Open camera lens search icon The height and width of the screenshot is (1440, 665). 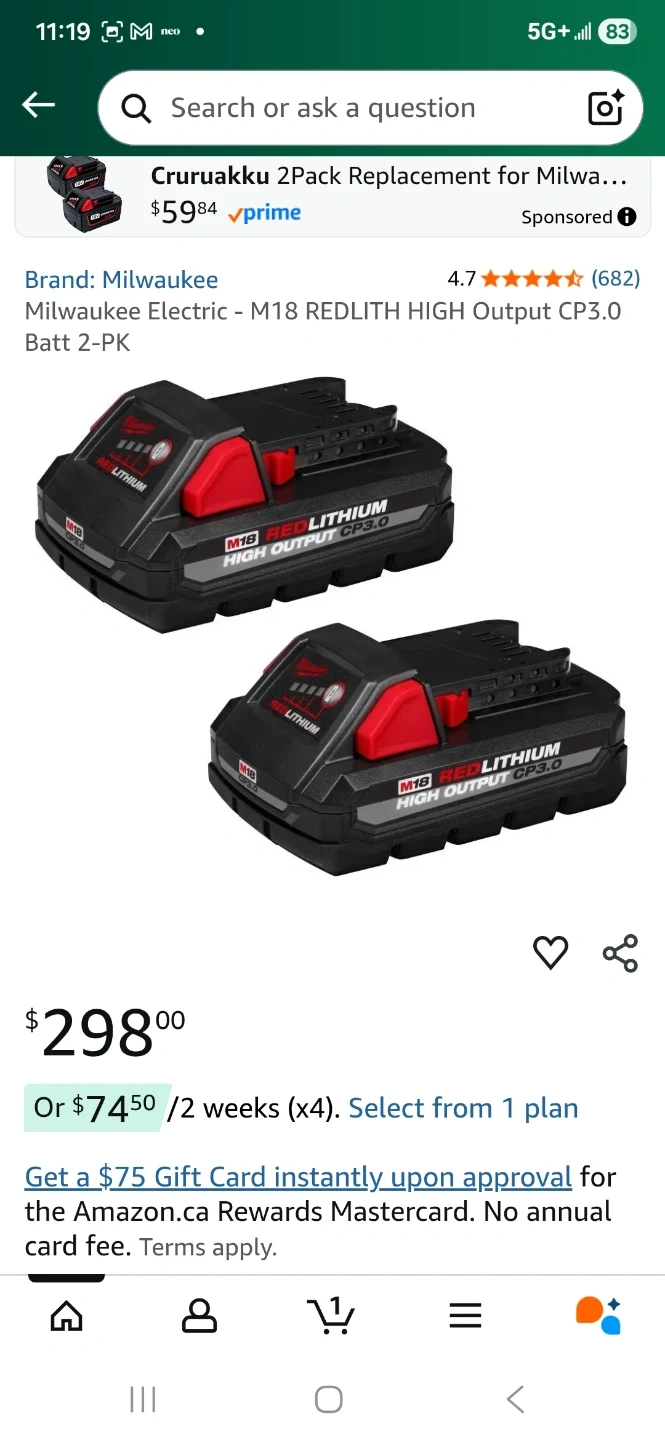click(x=606, y=108)
